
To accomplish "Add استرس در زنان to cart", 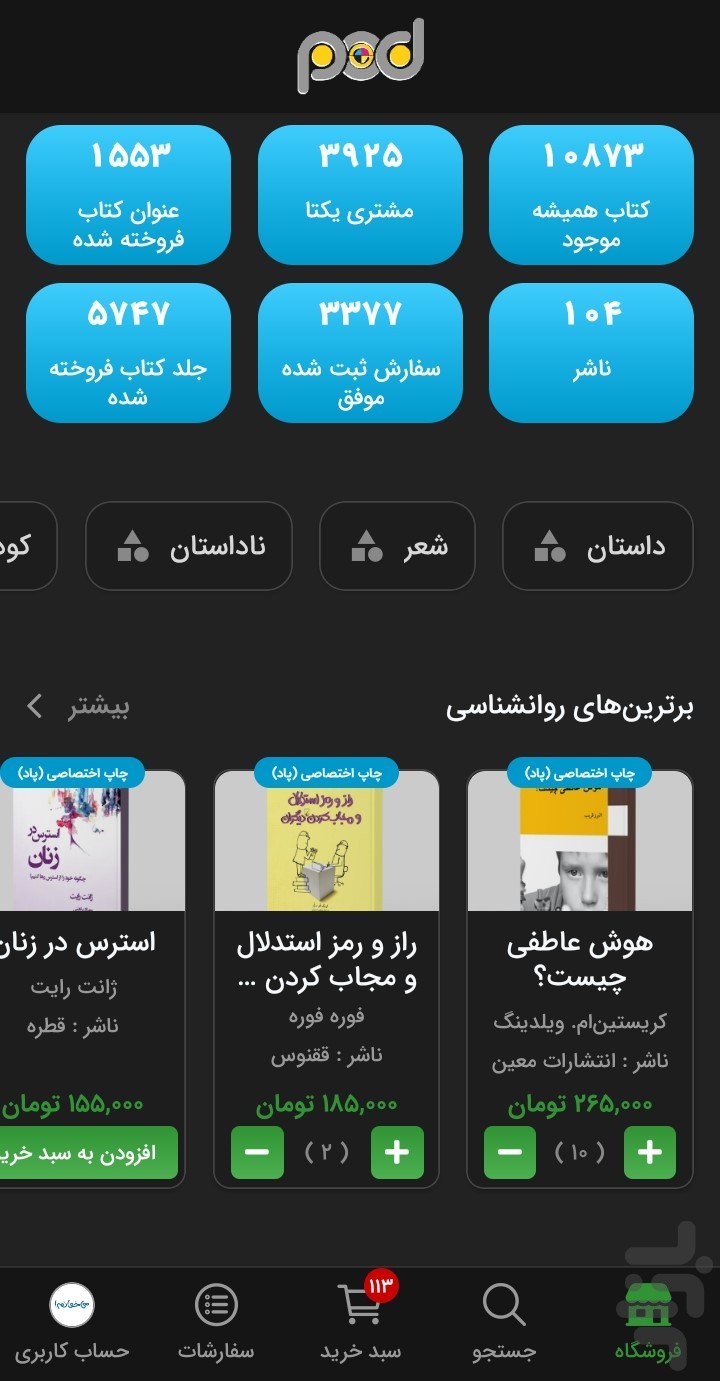I will [x=90, y=1152].
